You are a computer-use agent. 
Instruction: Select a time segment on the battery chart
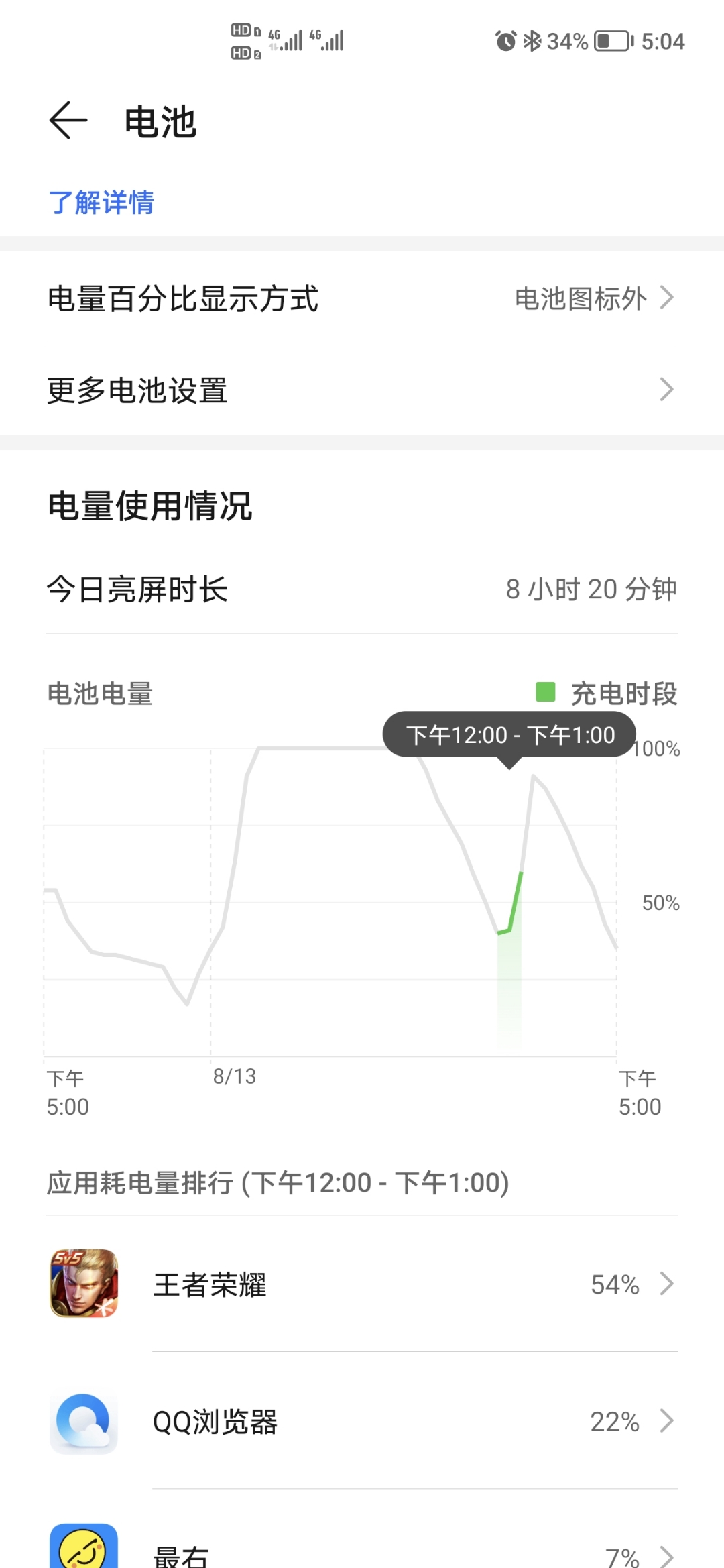tap(330, 902)
